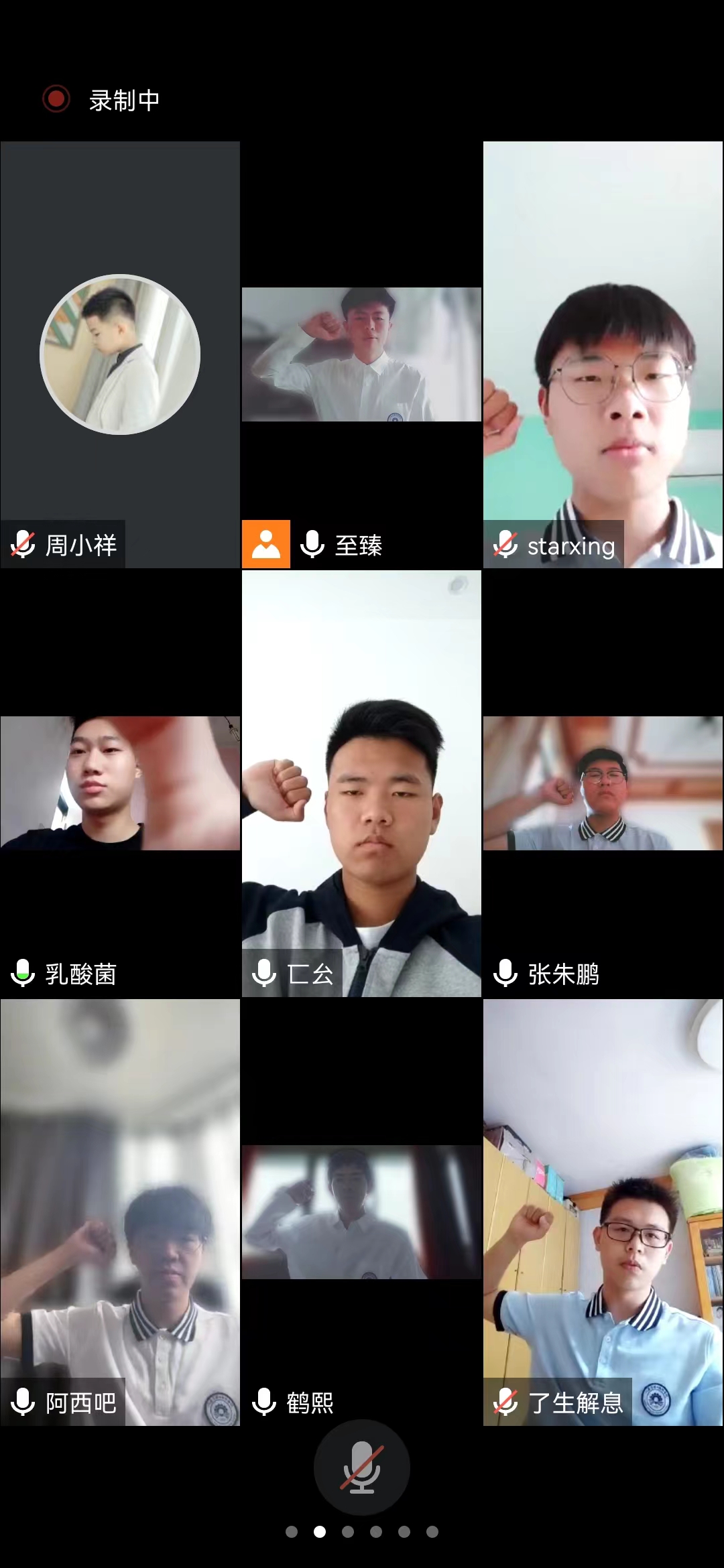Viewport: 724px width, 1568px height.
Task: Open 至臻's video tile
Action: click(x=361, y=354)
